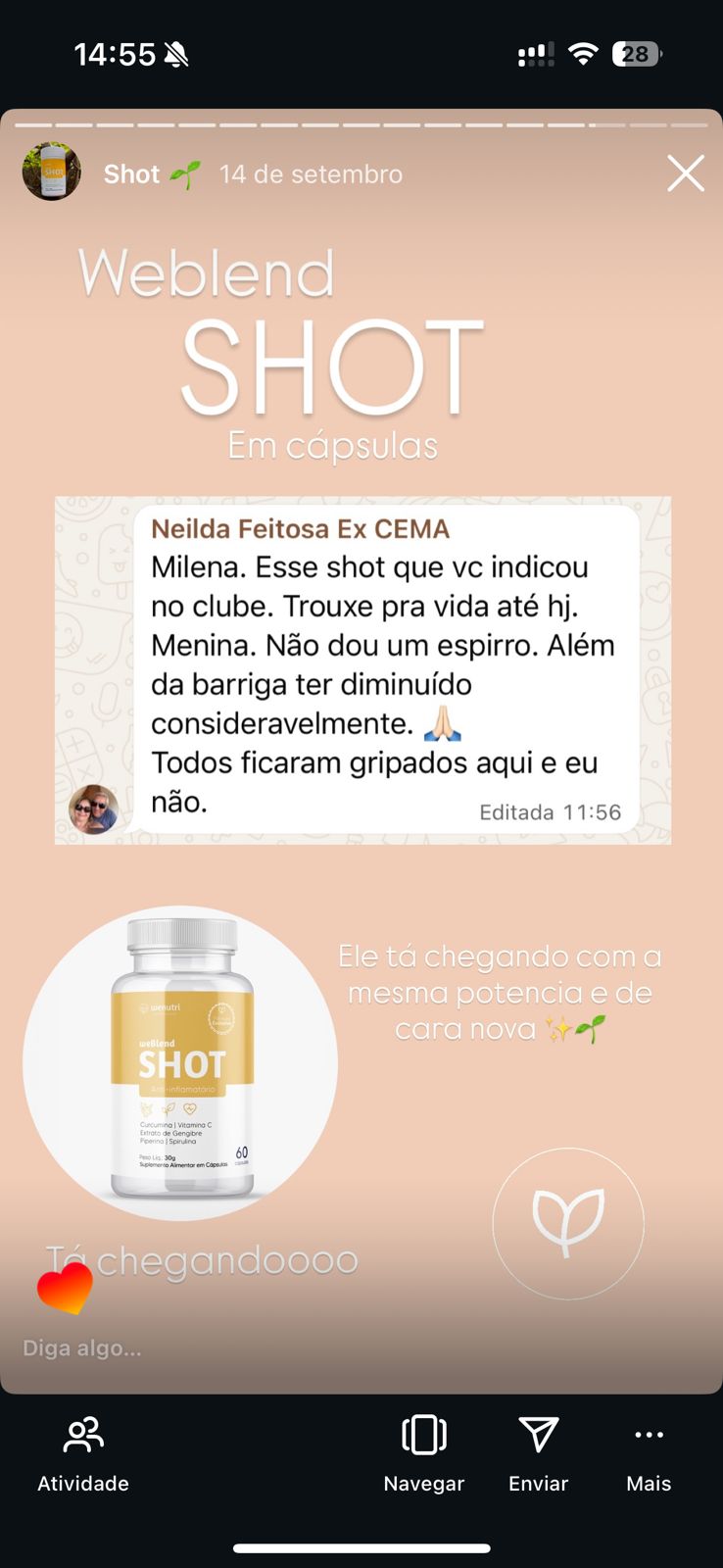
Task: Open the Enviar share icon
Action: 538,1434
